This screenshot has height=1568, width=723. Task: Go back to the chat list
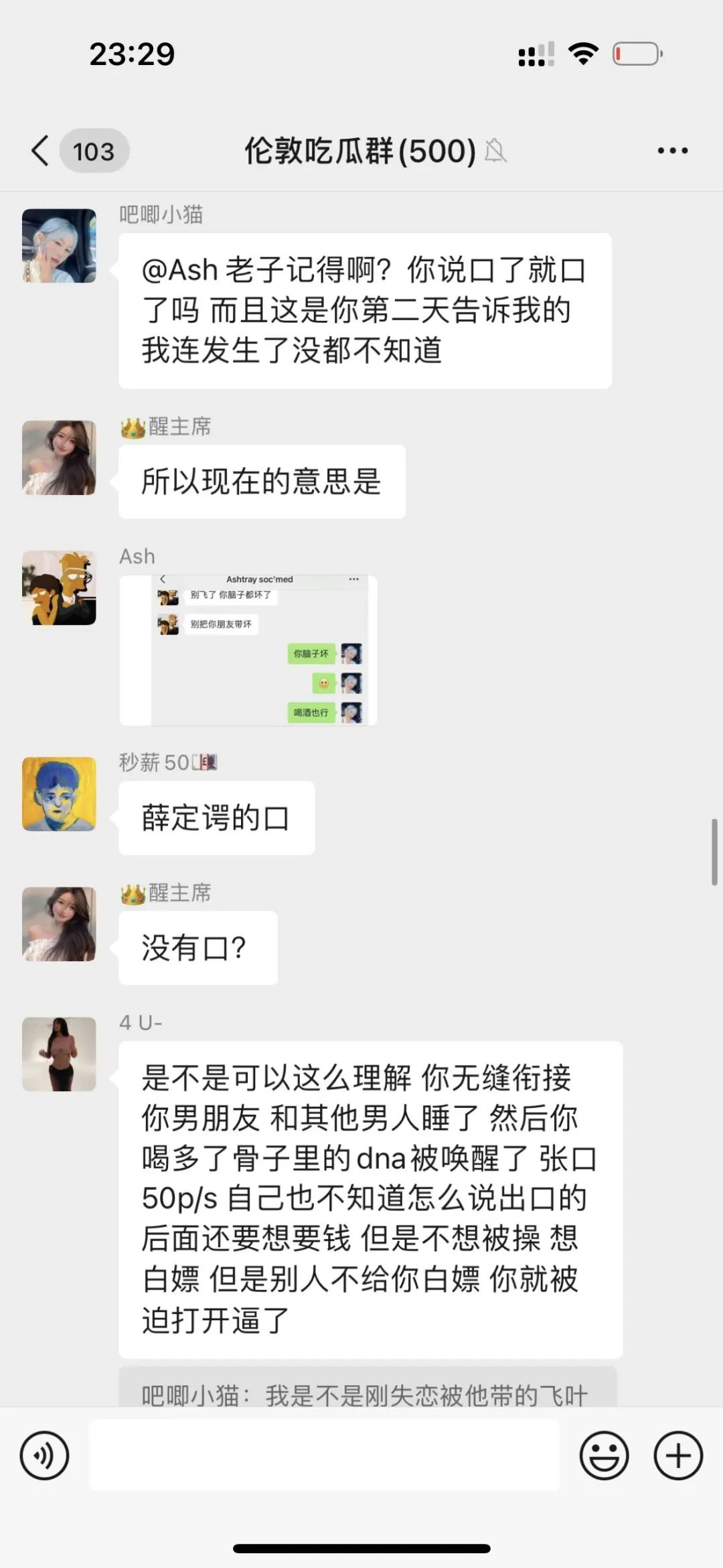point(42,151)
